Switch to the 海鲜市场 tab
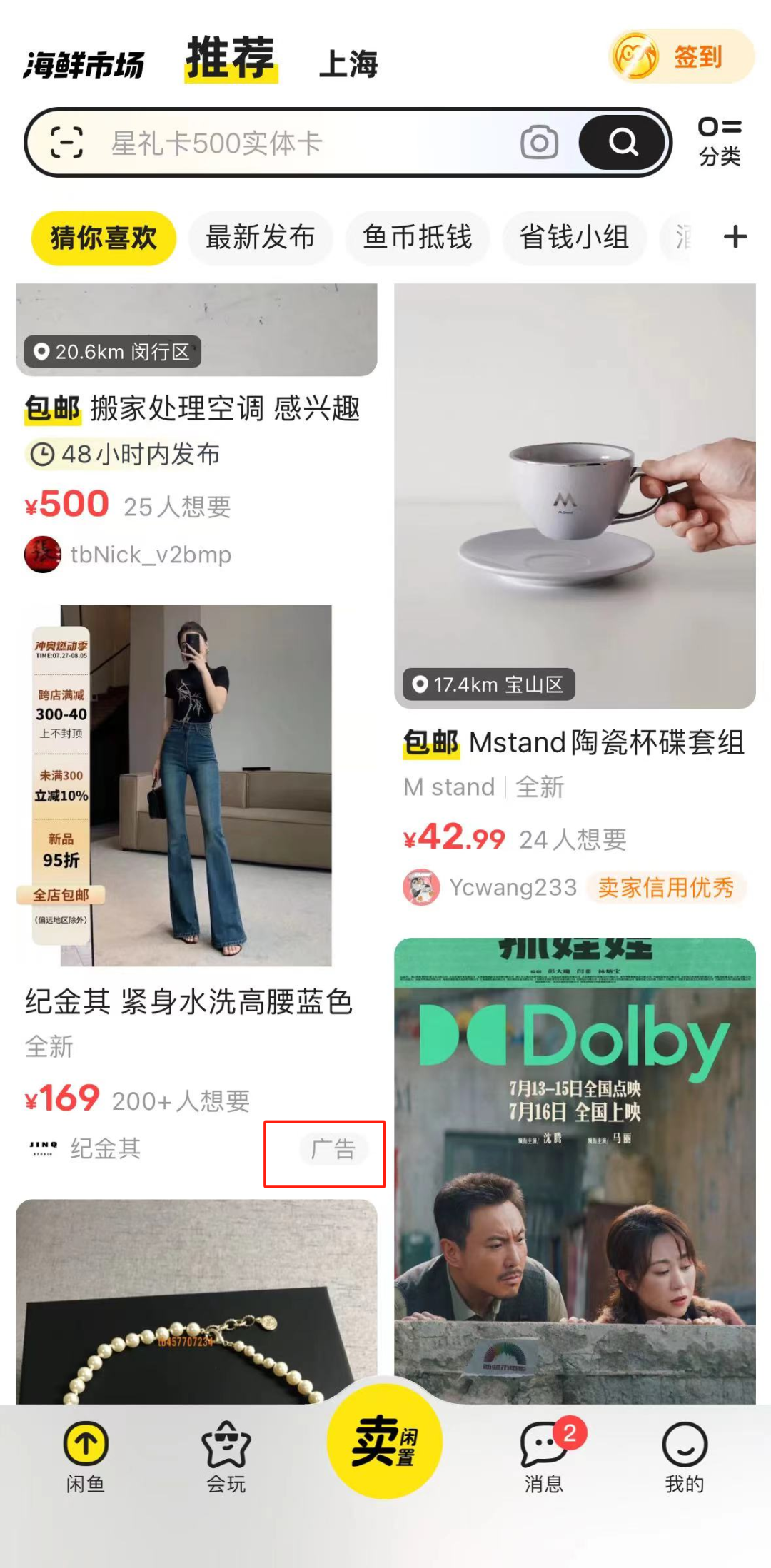This screenshot has width=771, height=1568. click(x=84, y=65)
